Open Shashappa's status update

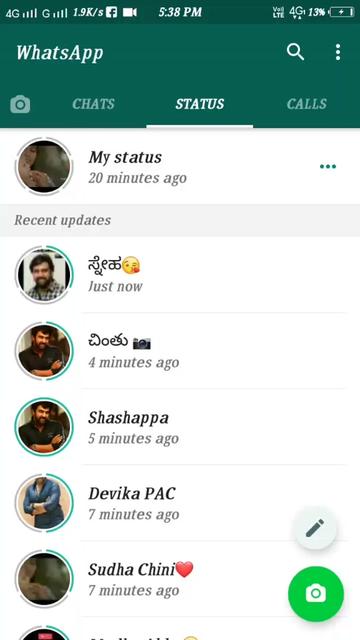point(180,427)
